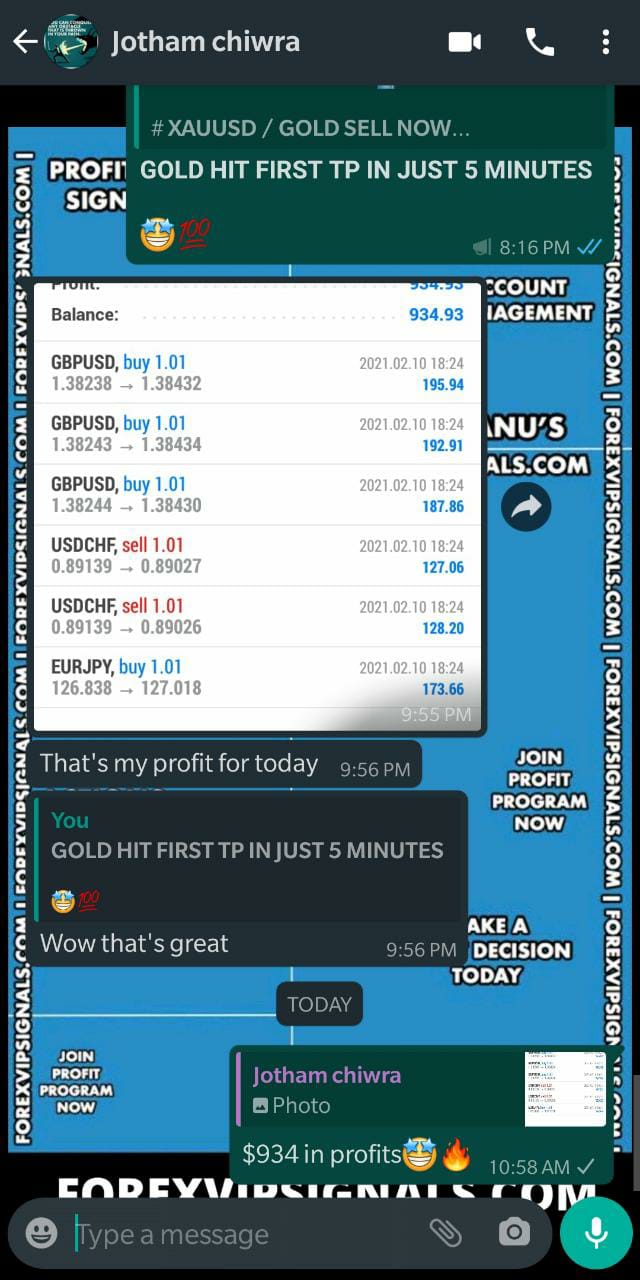The height and width of the screenshot is (1280, 640).
Task: Open the overflow menu
Action: (x=606, y=42)
